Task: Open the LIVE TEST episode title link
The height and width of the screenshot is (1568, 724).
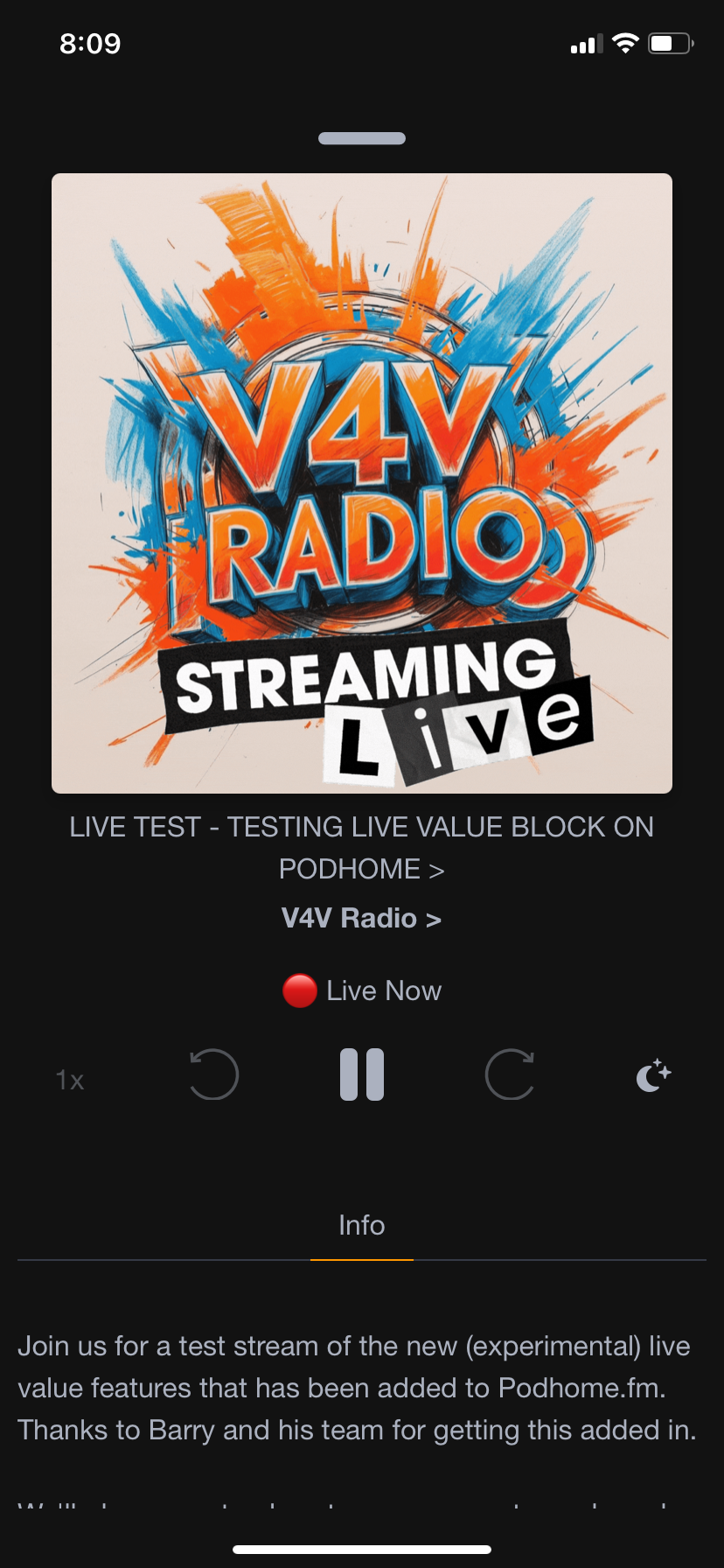Action: click(x=362, y=847)
